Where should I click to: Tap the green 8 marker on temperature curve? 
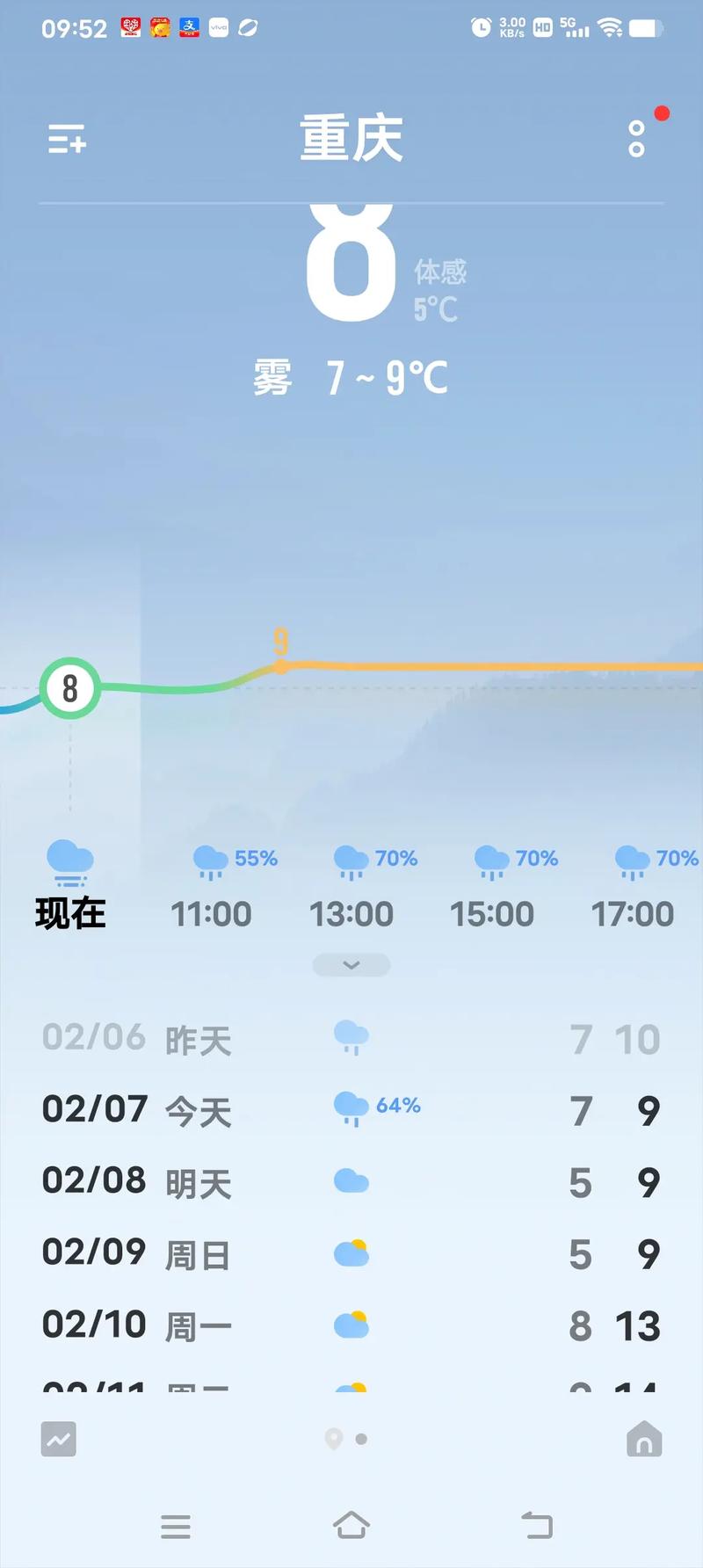pyautogui.click(x=69, y=689)
